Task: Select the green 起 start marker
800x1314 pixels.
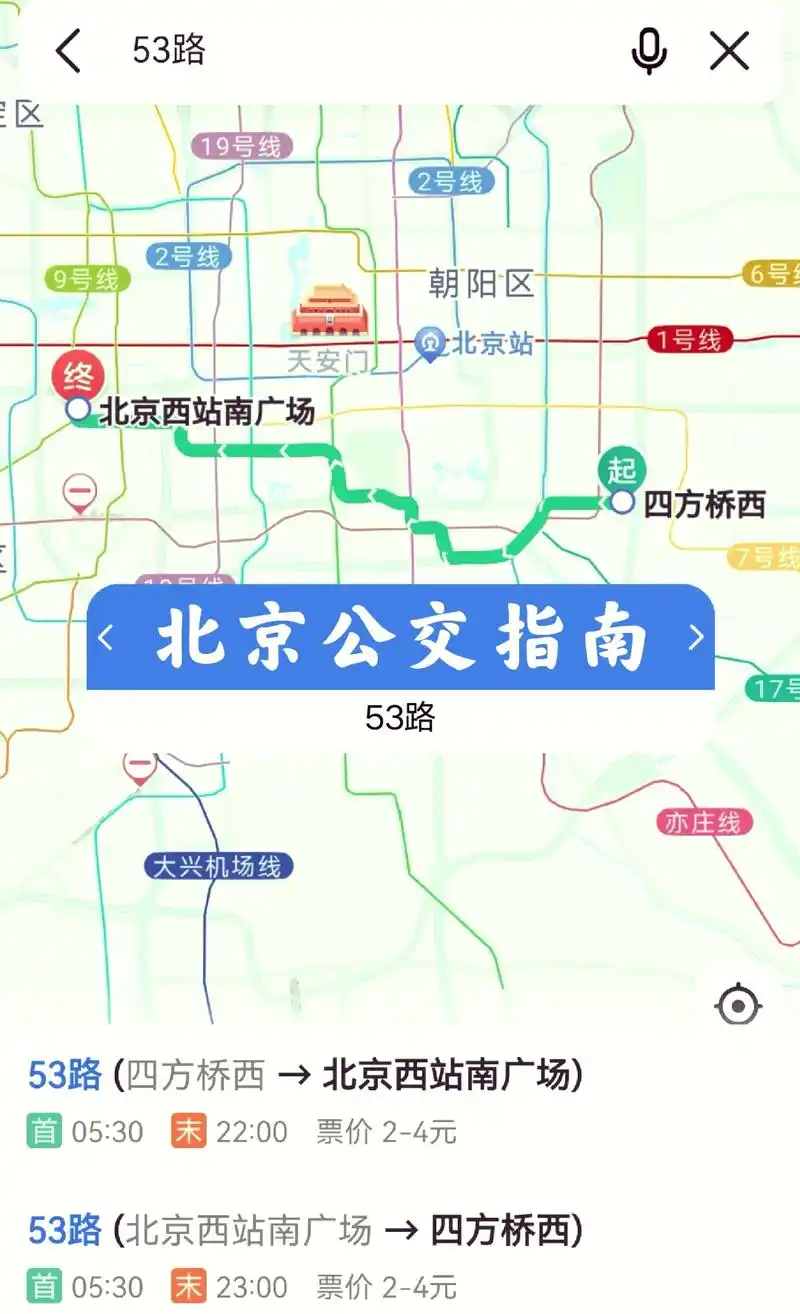Action: (x=620, y=467)
